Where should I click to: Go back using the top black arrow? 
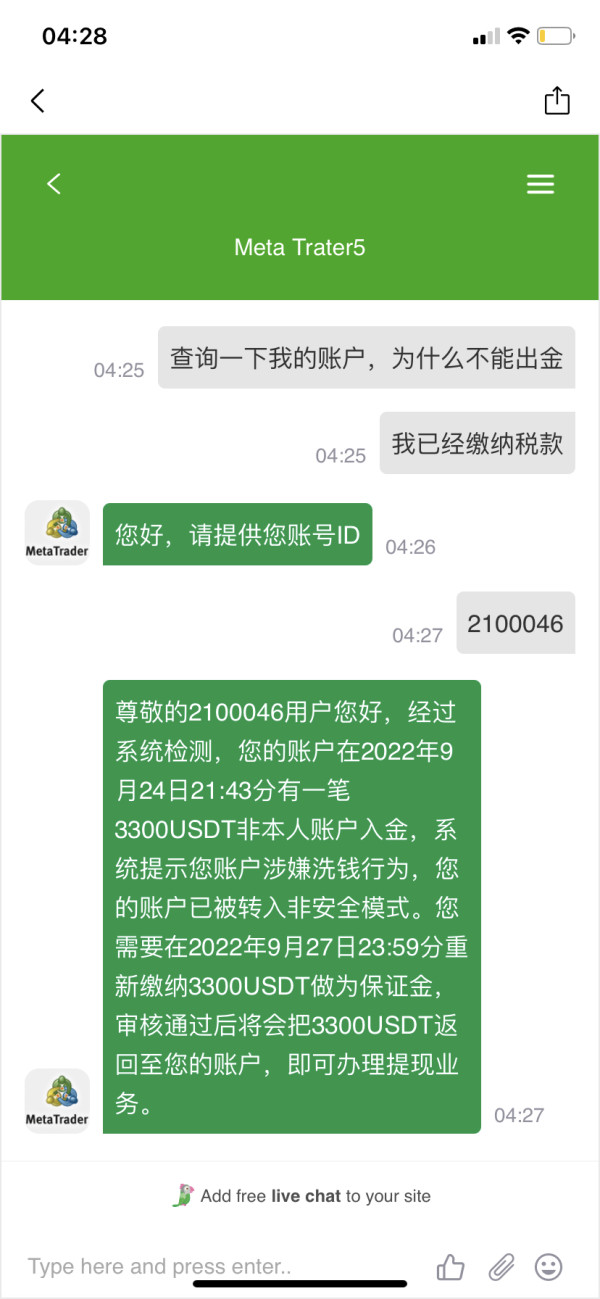(x=38, y=101)
